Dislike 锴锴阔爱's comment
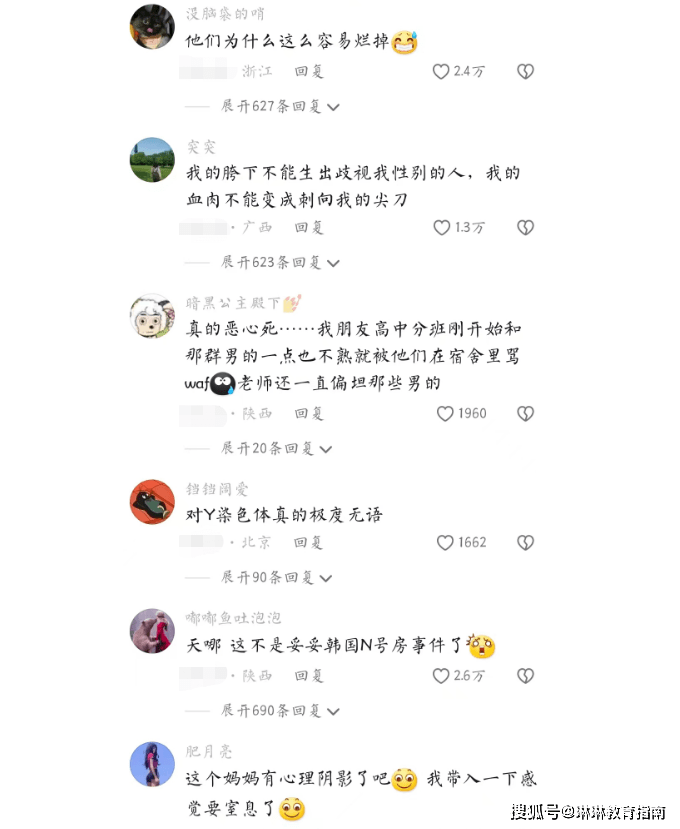 point(525,543)
